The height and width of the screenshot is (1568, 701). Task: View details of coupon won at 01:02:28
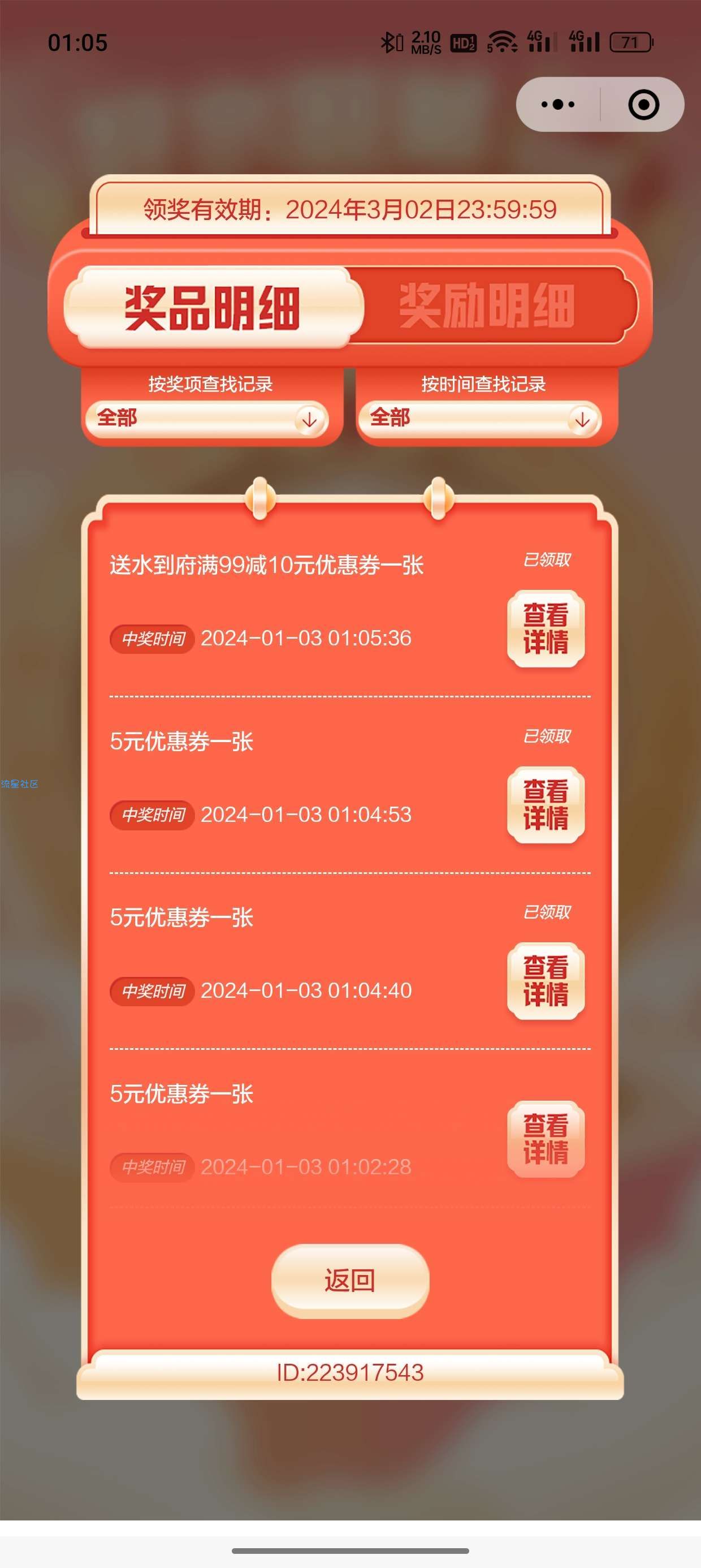[x=546, y=1139]
